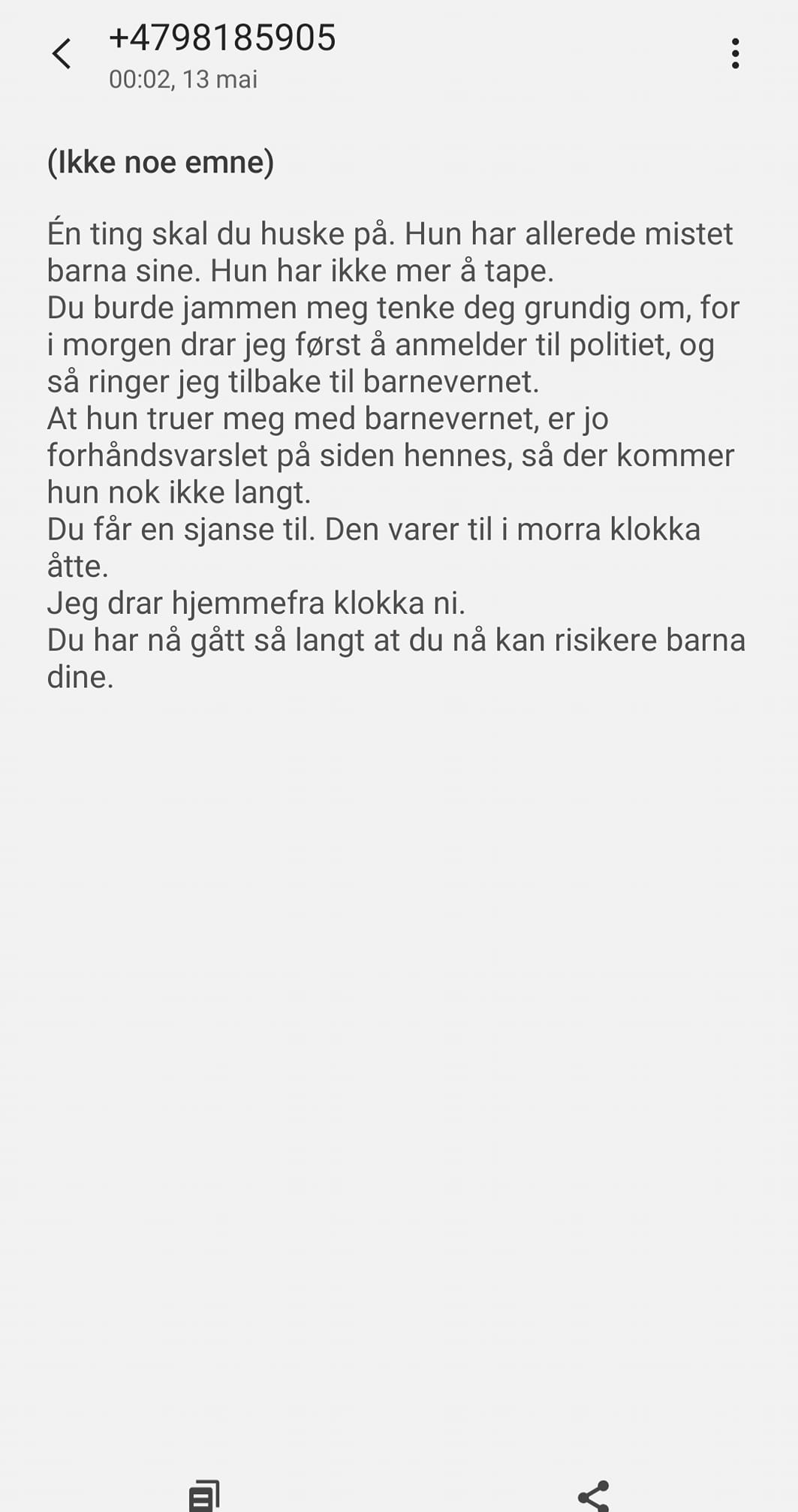Screen dimensions: 798x1512
Task: Share this message via share icon
Action: [x=593, y=1495]
